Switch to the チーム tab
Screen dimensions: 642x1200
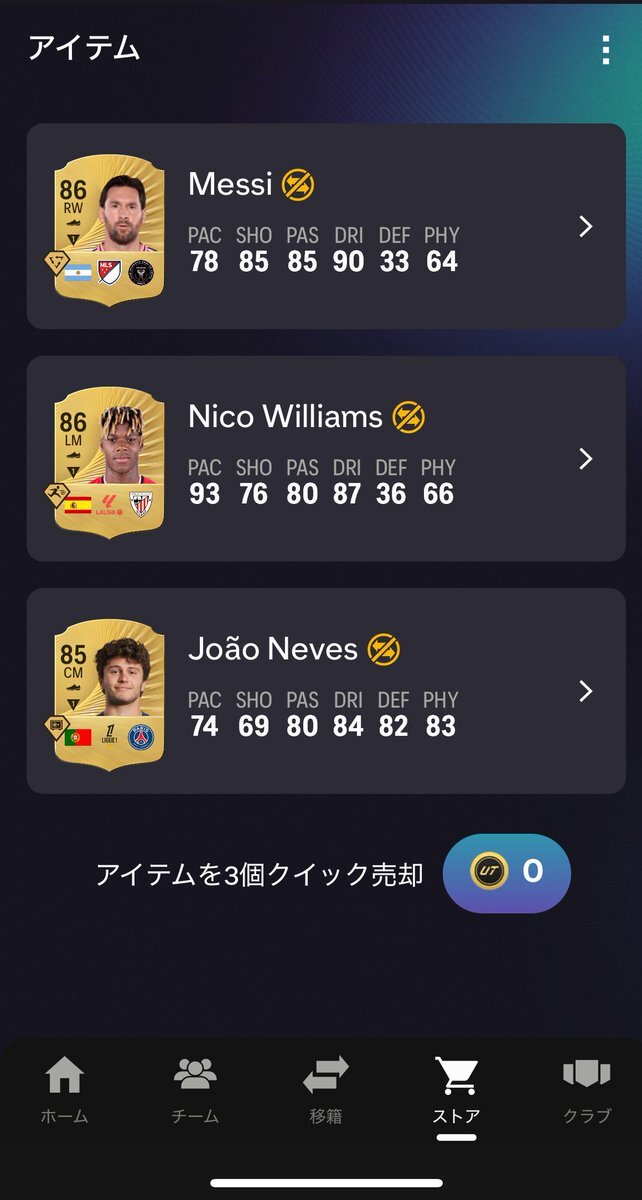(x=195, y=1090)
